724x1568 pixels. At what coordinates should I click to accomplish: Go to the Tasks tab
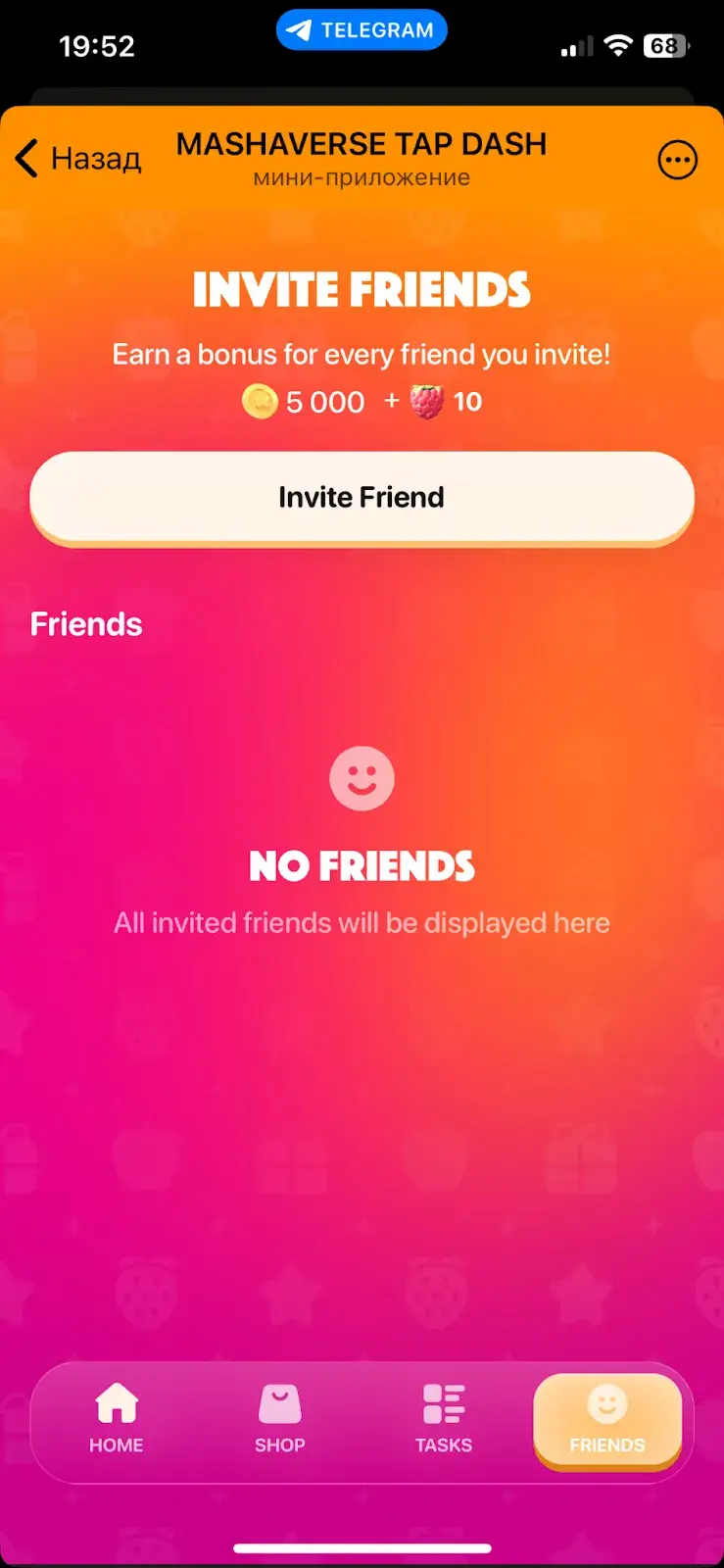point(444,1419)
